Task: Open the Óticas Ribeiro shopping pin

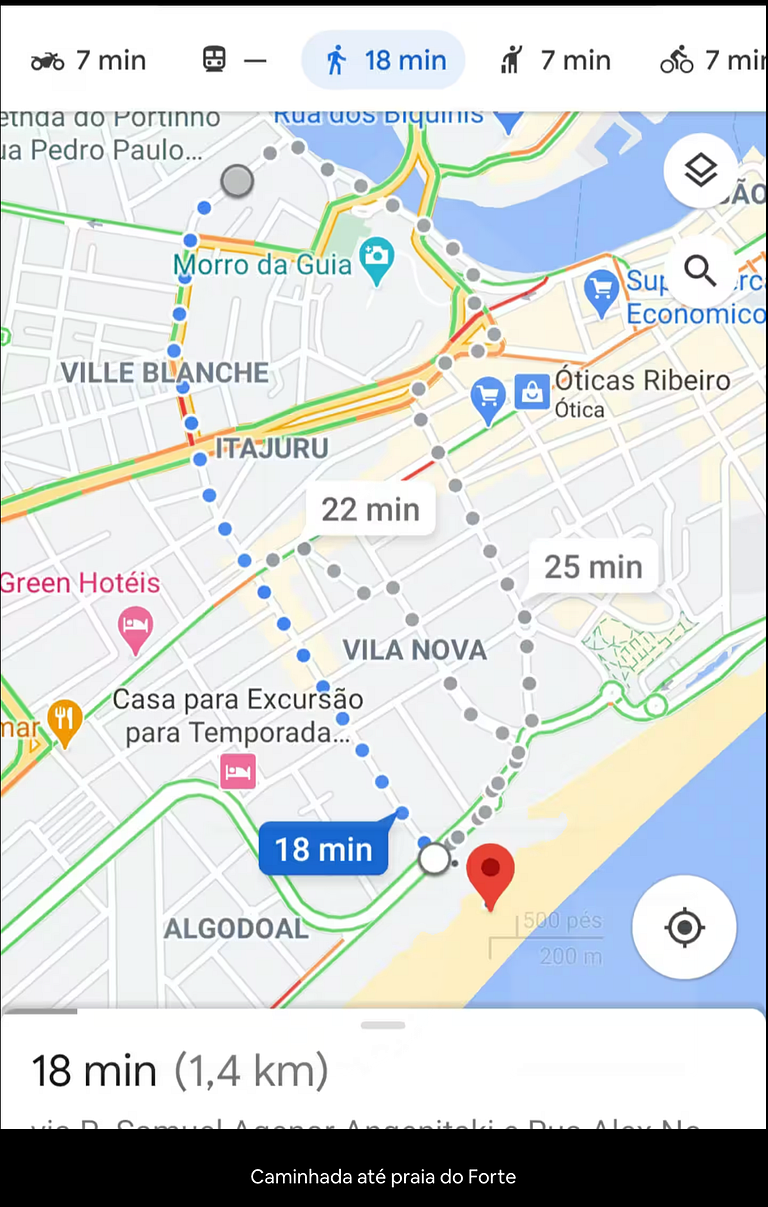Action: tap(532, 391)
